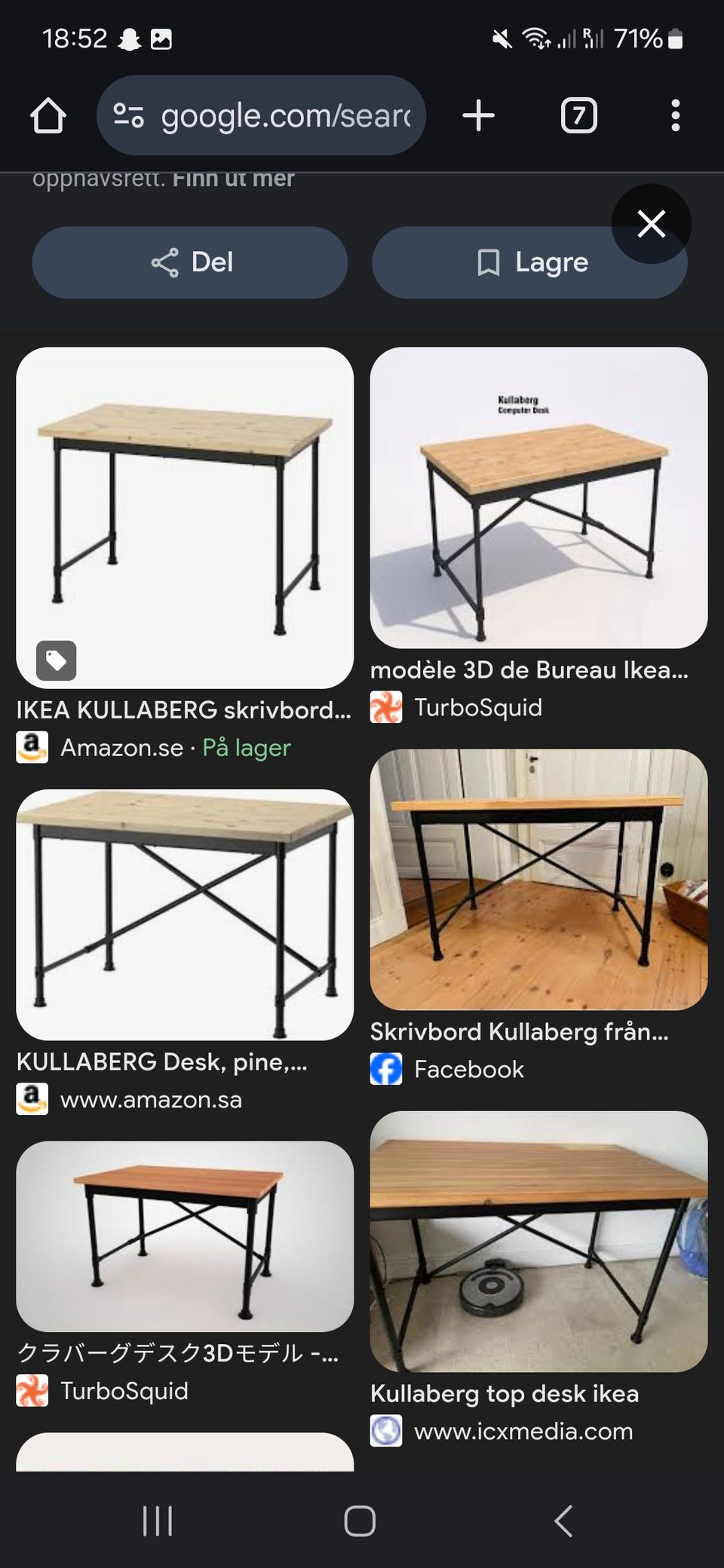Open the product tag icon on the first desk image
Viewport: 724px width, 1568px height.
point(55,661)
